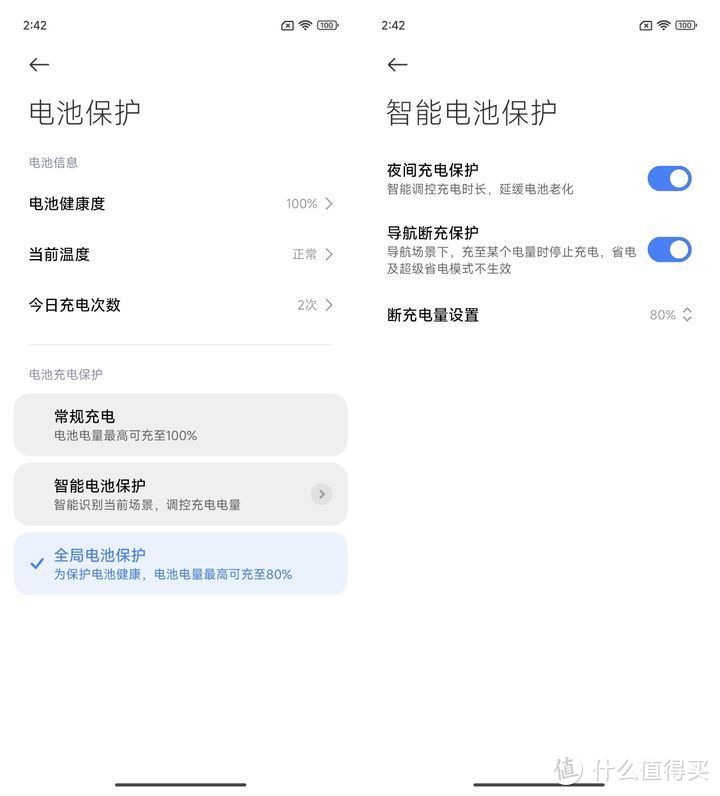
Task: Expand the chevron next to 当前温度
Action: pos(330,254)
